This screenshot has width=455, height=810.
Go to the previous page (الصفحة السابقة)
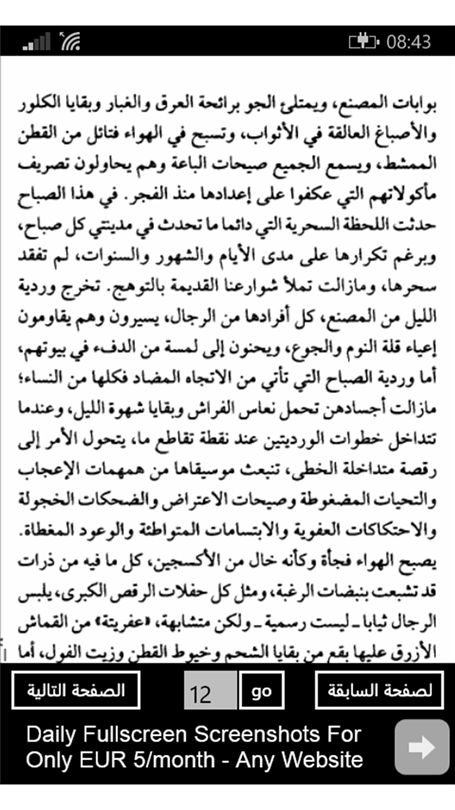coord(379,691)
